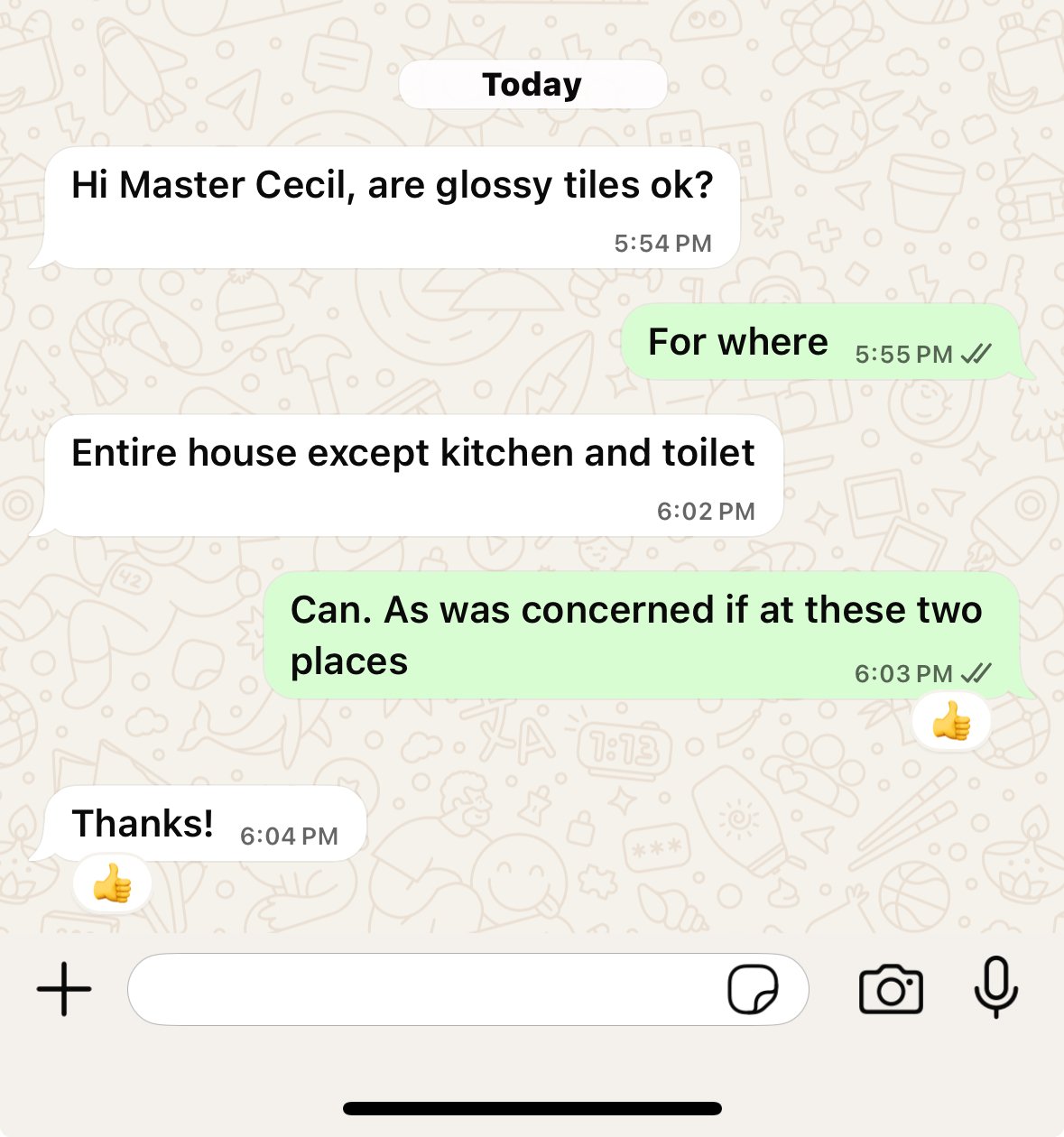The width and height of the screenshot is (1064, 1137).
Task: Launch the camera to take photo
Action: click(890, 990)
